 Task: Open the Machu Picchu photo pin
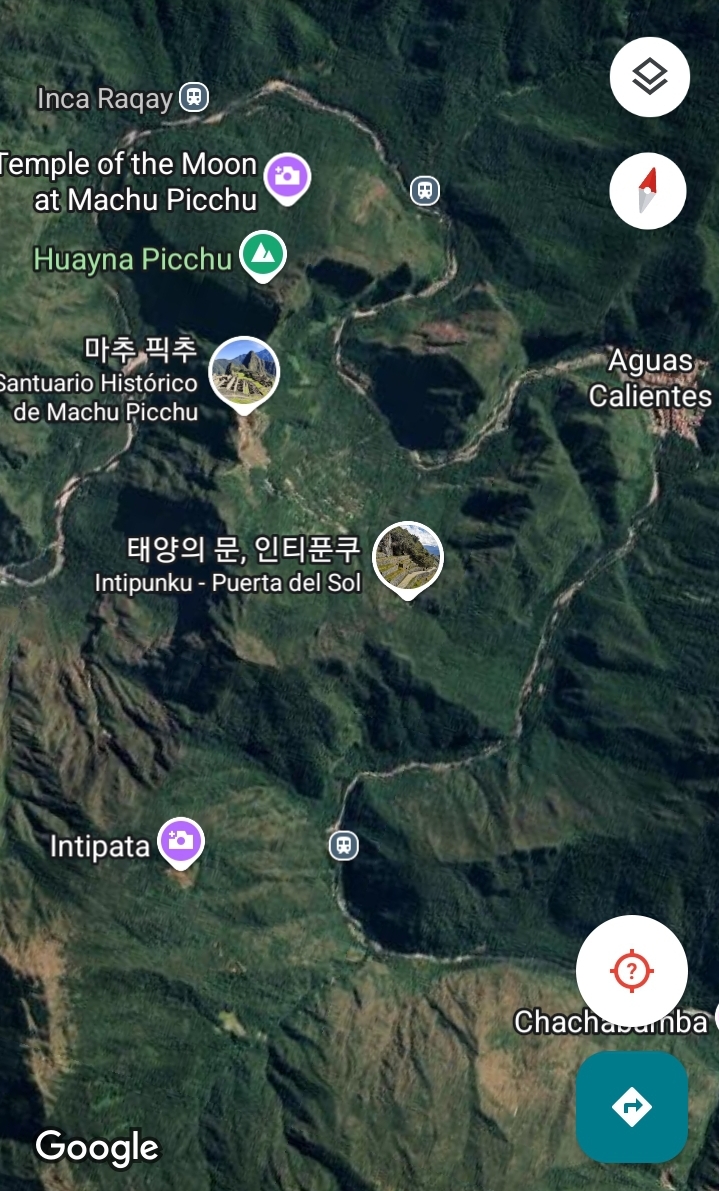[x=244, y=374]
